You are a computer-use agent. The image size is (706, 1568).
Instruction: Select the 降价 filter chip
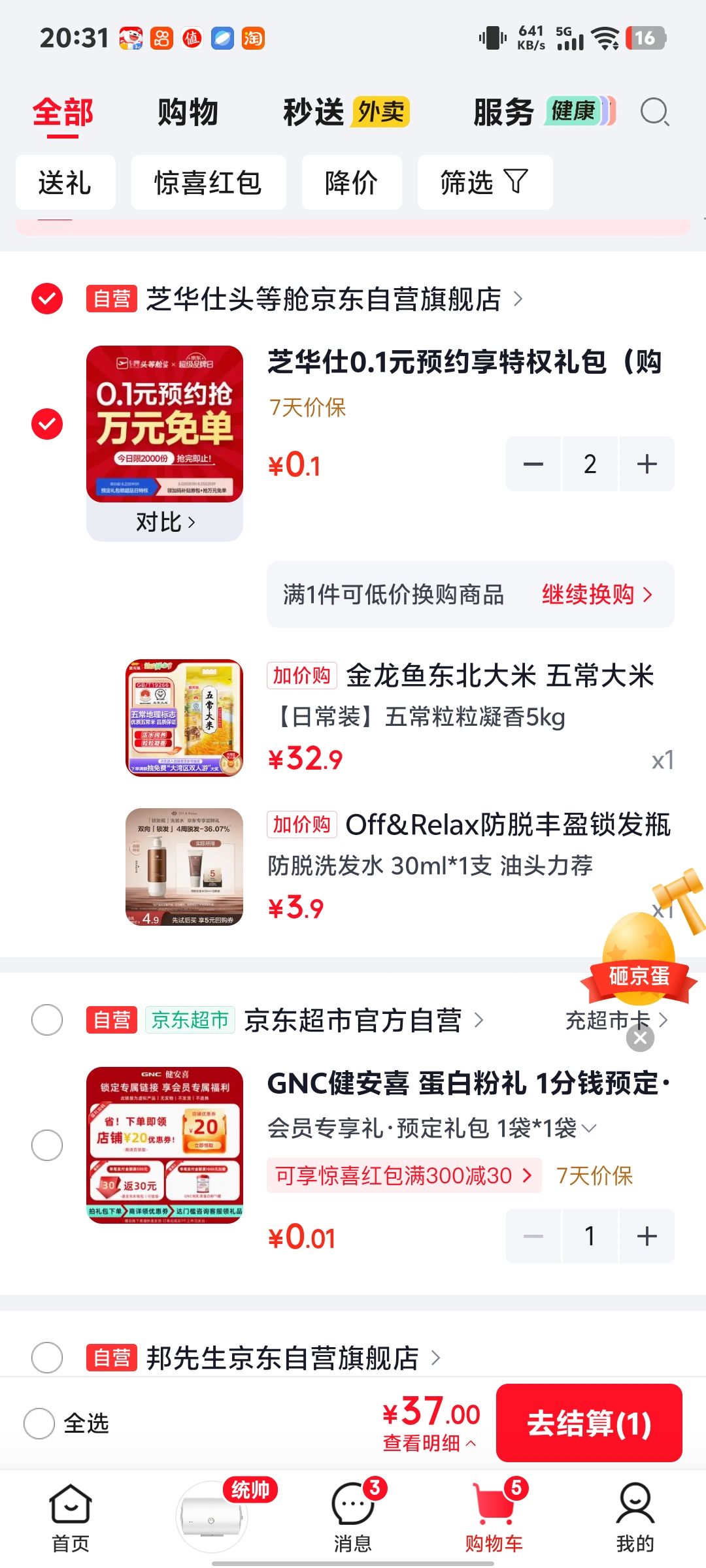[352, 182]
